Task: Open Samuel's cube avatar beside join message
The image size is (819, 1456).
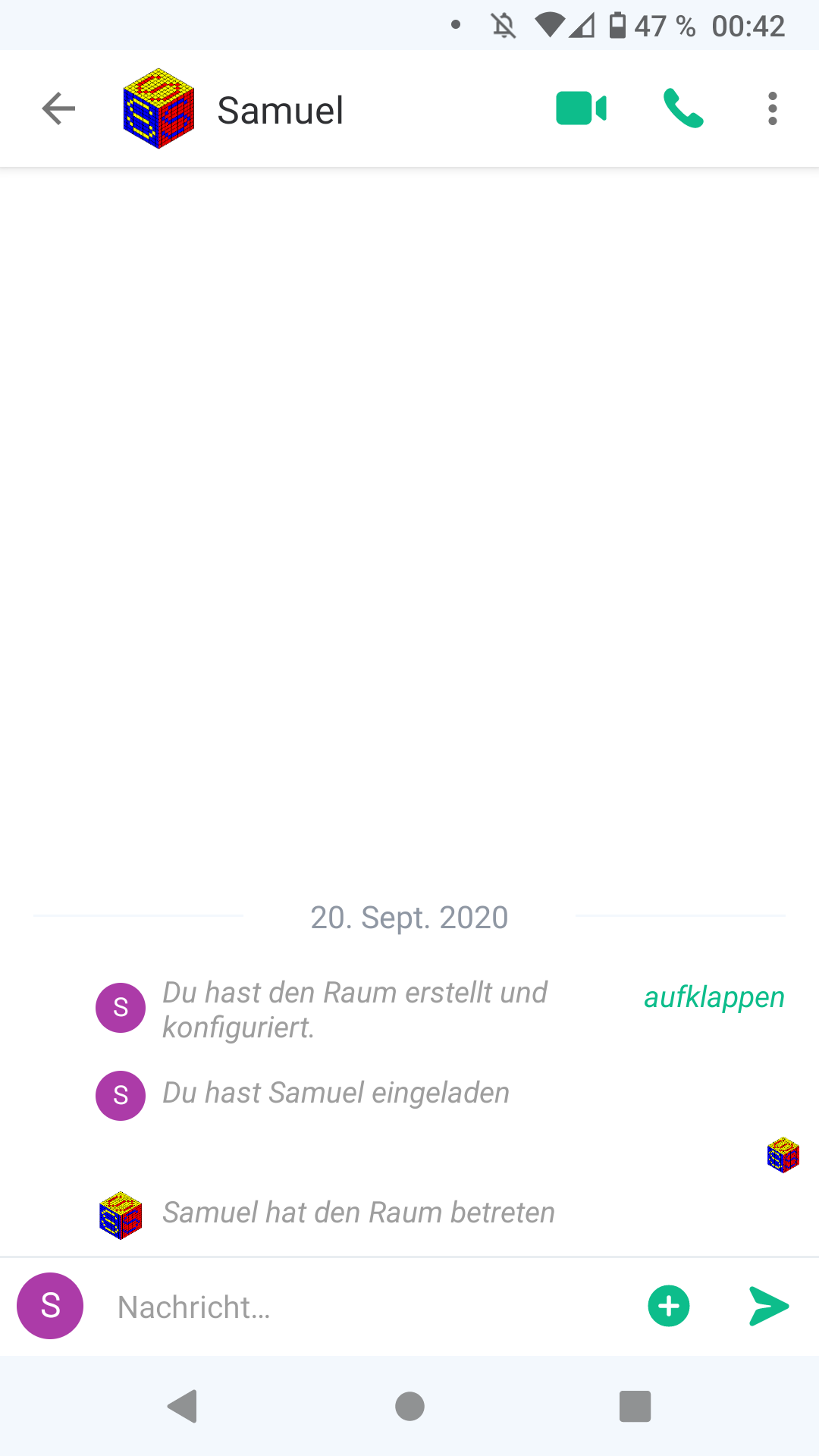Action: 121,1216
